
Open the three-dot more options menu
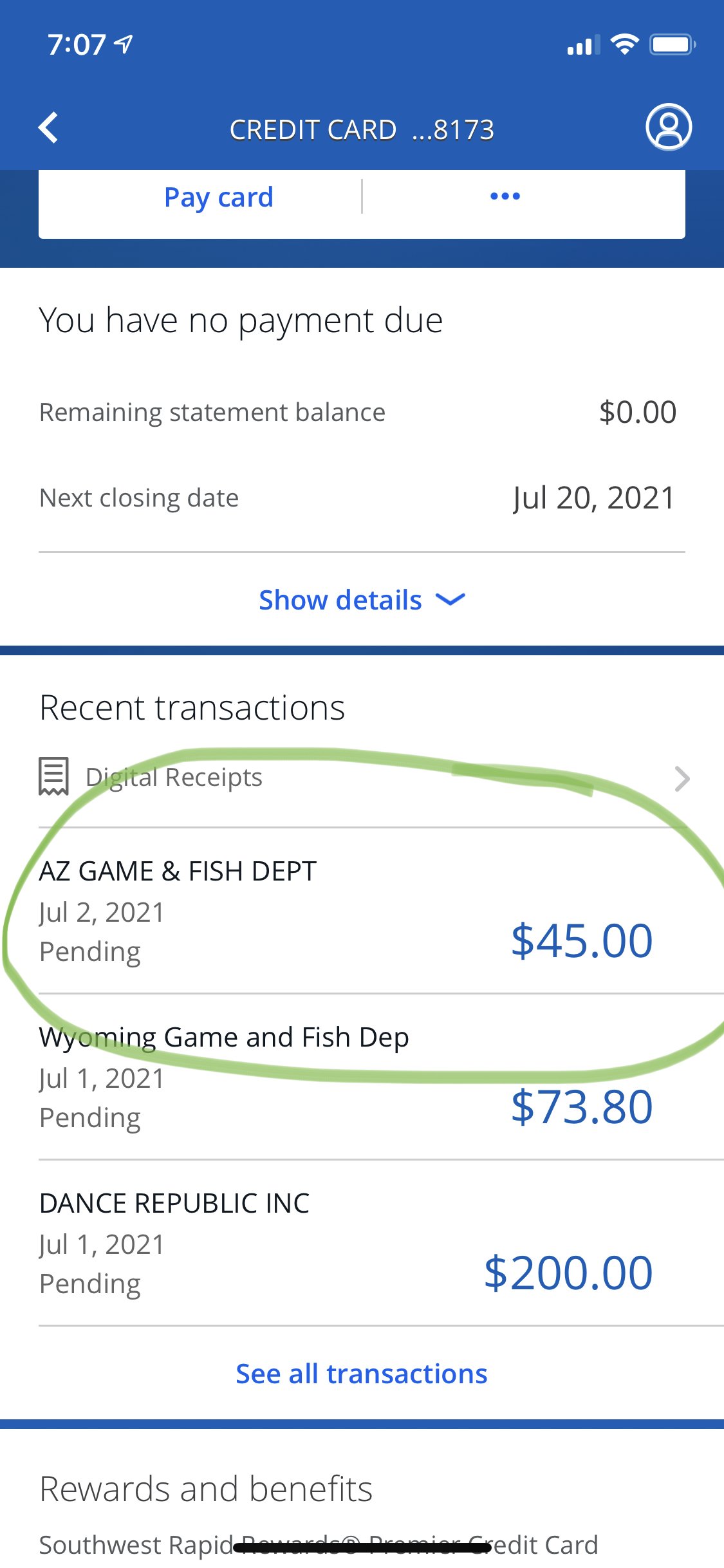pyautogui.click(x=505, y=196)
